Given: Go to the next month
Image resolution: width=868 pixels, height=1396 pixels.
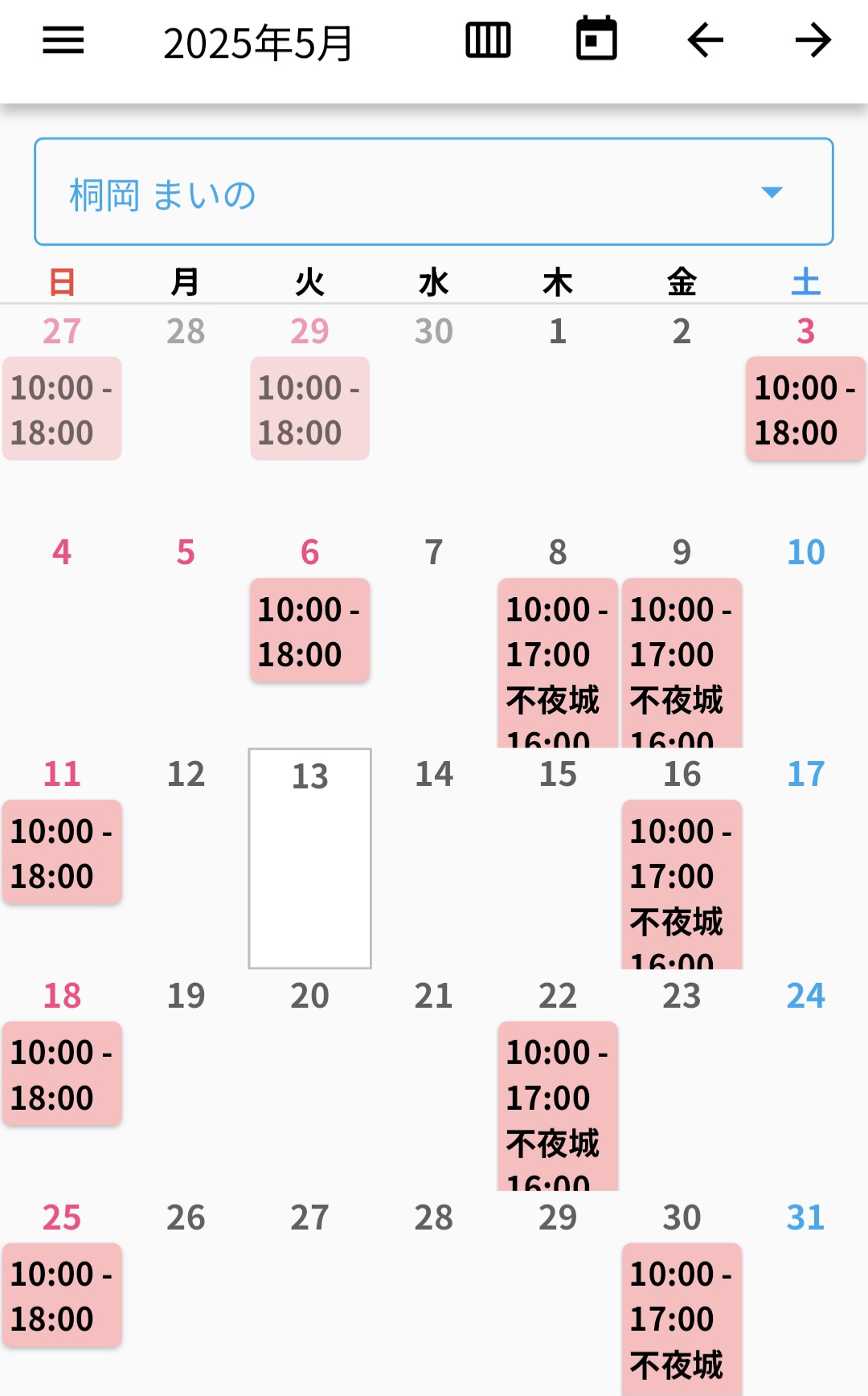Looking at the screenshot, I should point(813,40).
